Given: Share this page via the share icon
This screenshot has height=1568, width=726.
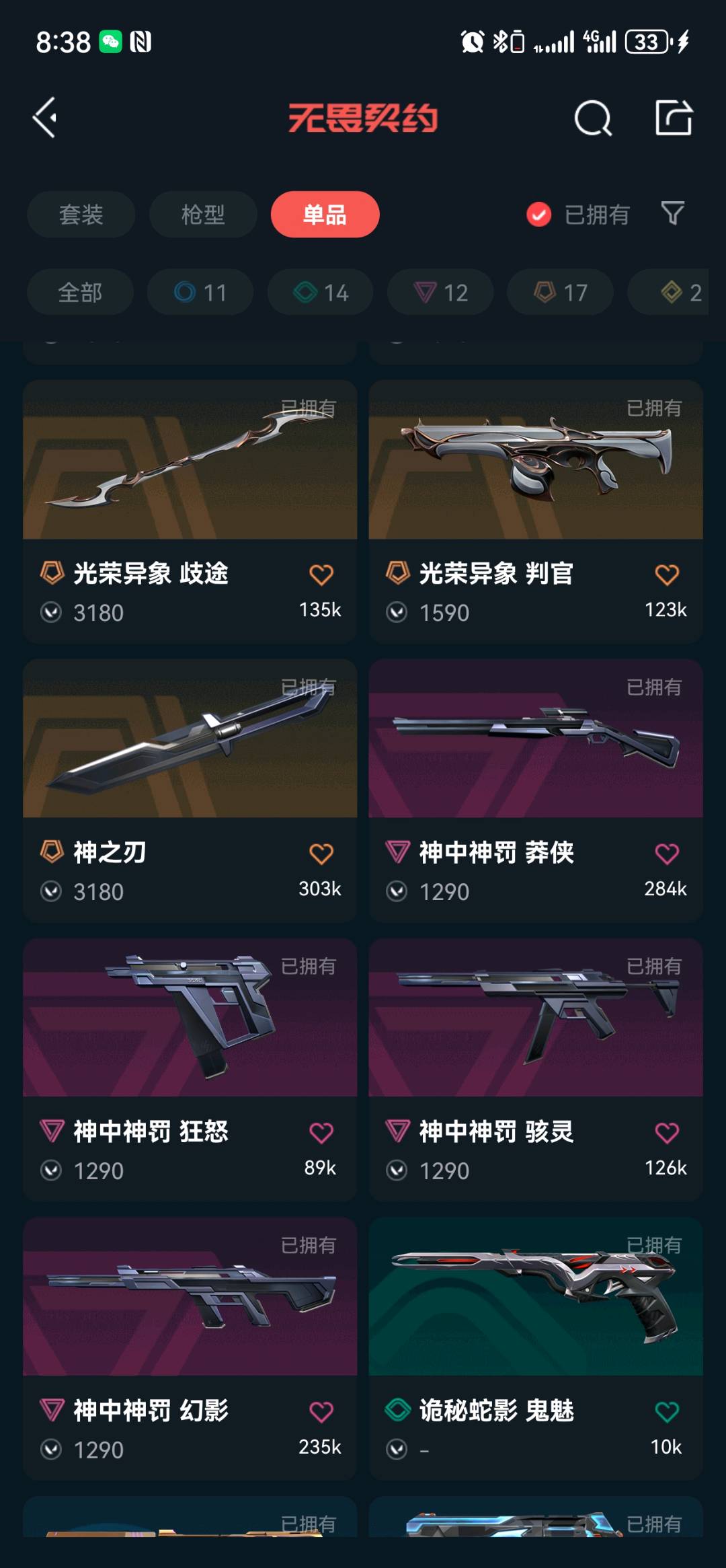Looking at the screenshot, I should tap(674, 118).
